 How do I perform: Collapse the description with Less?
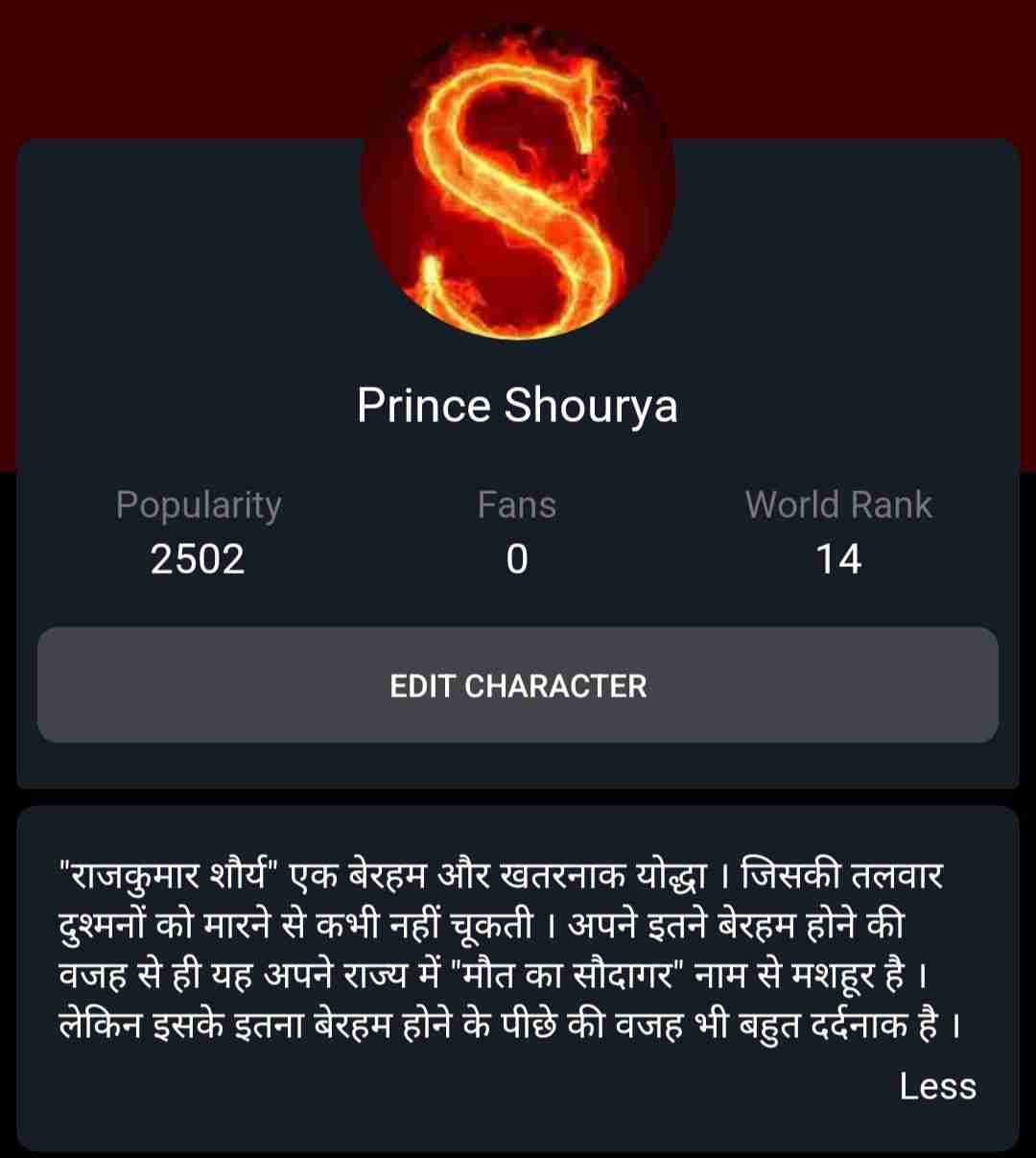pyautogui.click(x=937, y=1086)
